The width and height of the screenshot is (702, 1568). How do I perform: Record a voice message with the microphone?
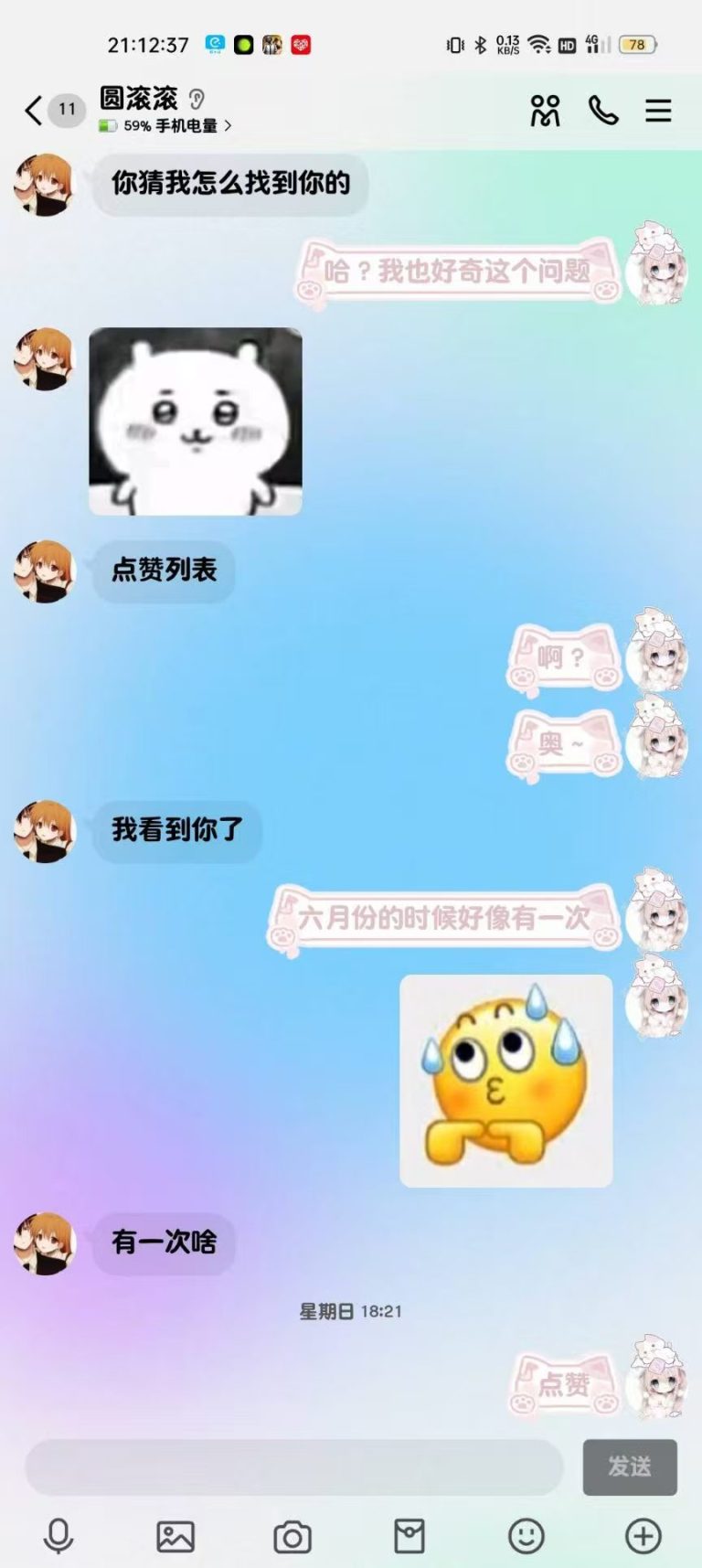tap(58, 1536)
